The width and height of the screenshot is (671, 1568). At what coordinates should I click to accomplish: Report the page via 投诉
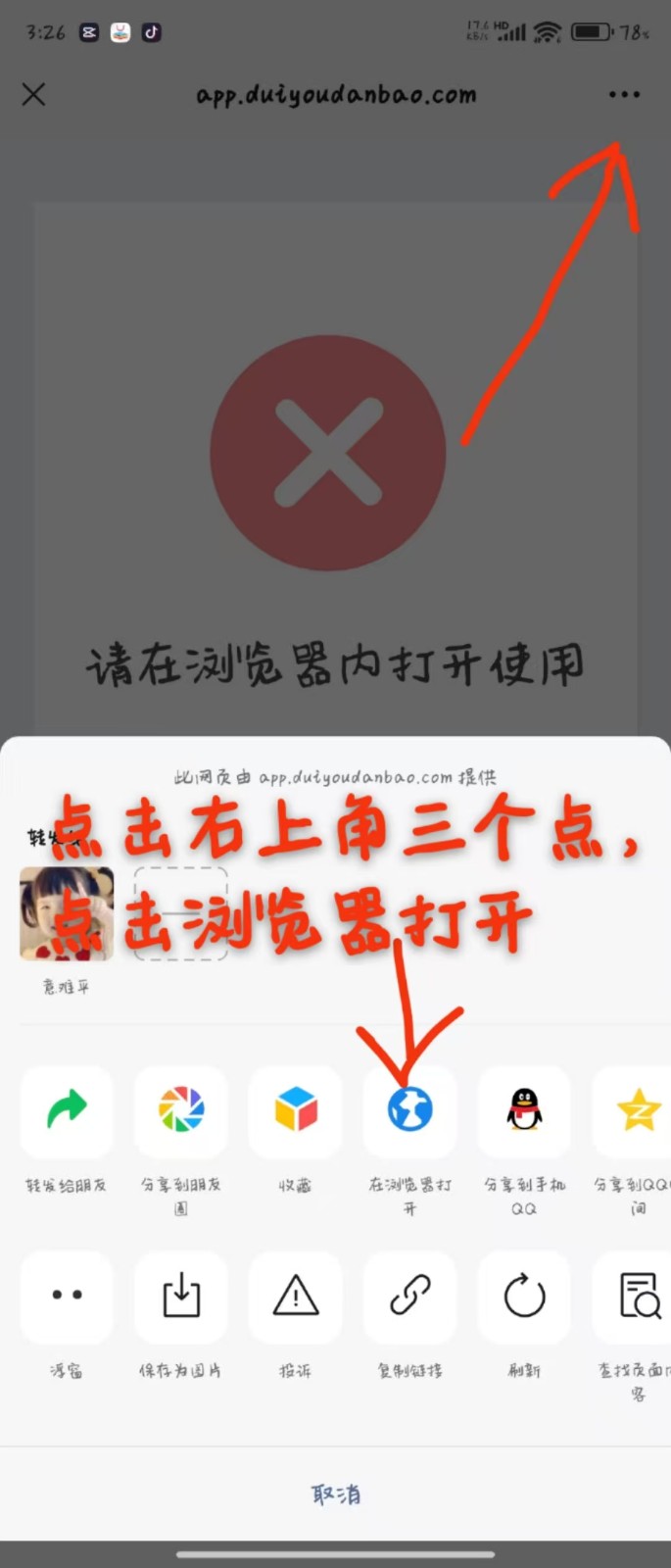coord(295,1297)
